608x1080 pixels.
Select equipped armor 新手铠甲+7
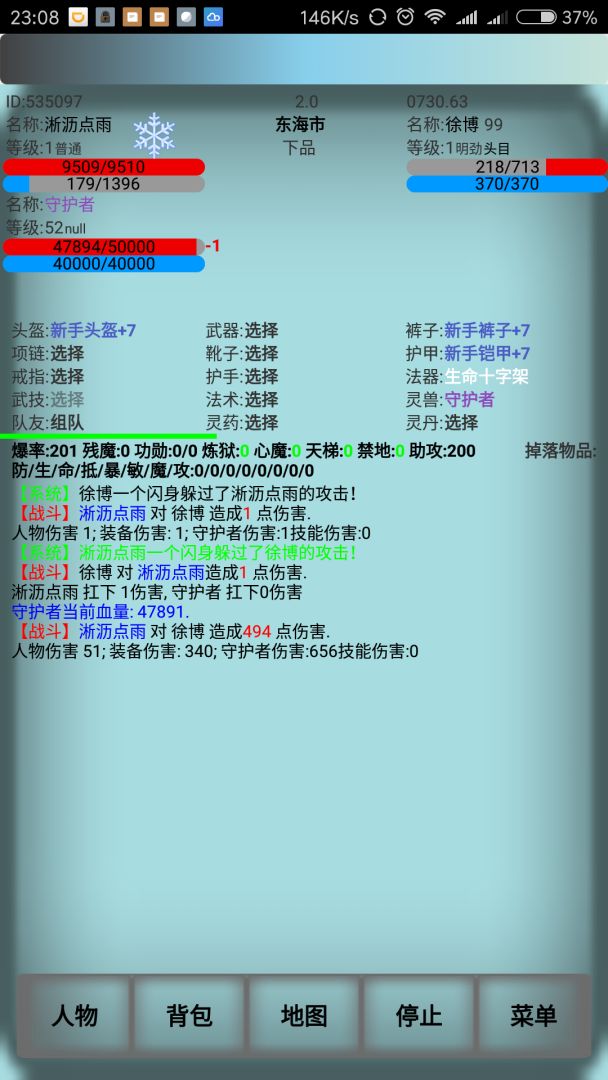(486, 353)
